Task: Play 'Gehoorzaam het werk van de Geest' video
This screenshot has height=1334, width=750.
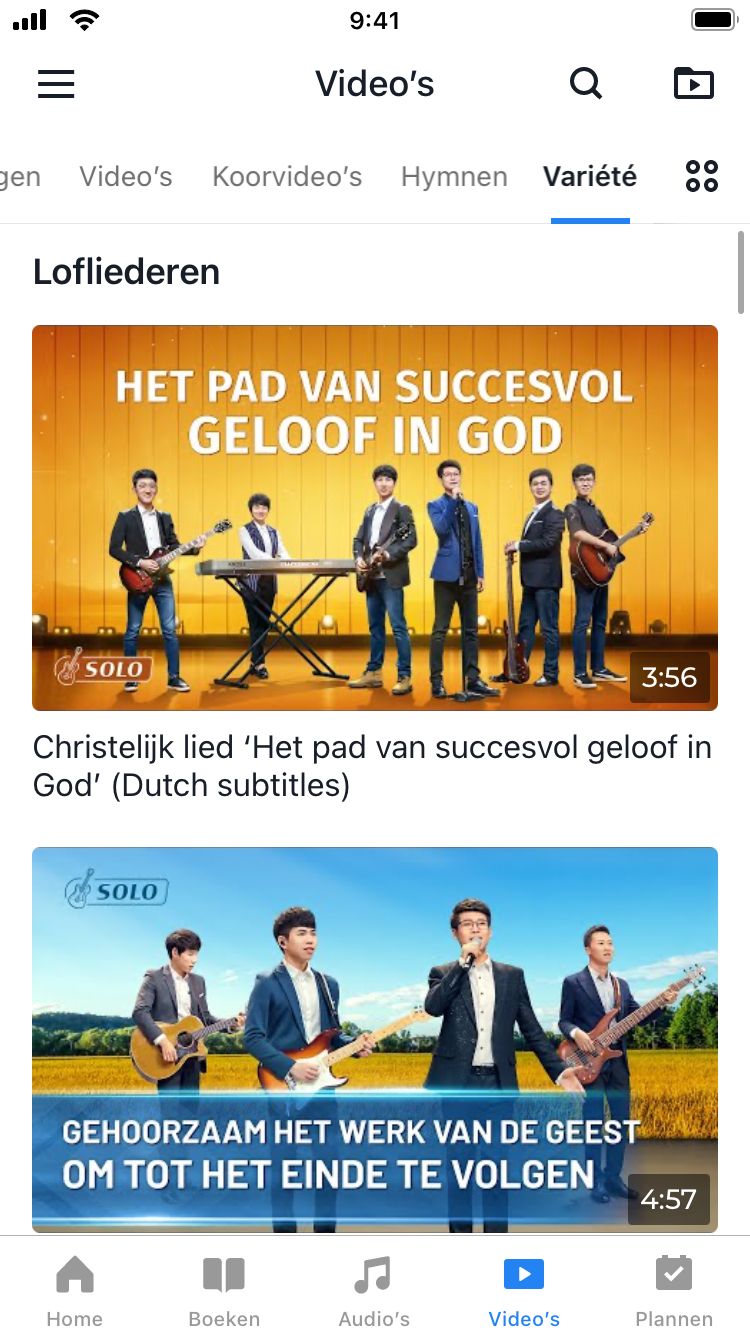Action: coord(375,1039)
